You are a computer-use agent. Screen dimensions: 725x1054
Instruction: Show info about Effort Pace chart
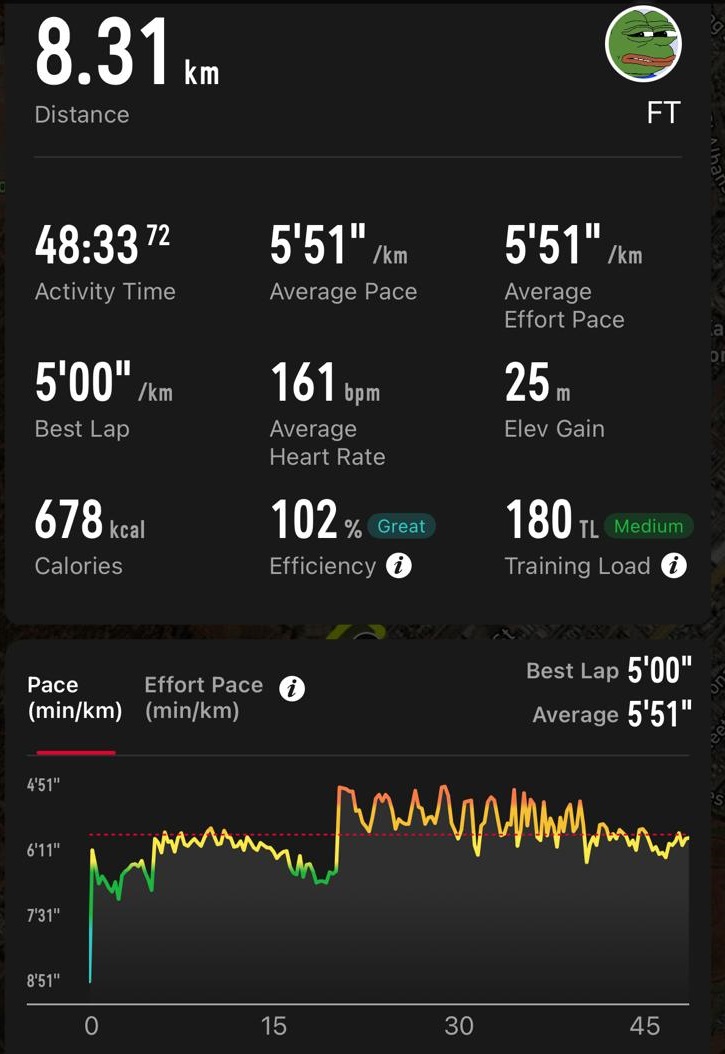[x=292, y=689]
